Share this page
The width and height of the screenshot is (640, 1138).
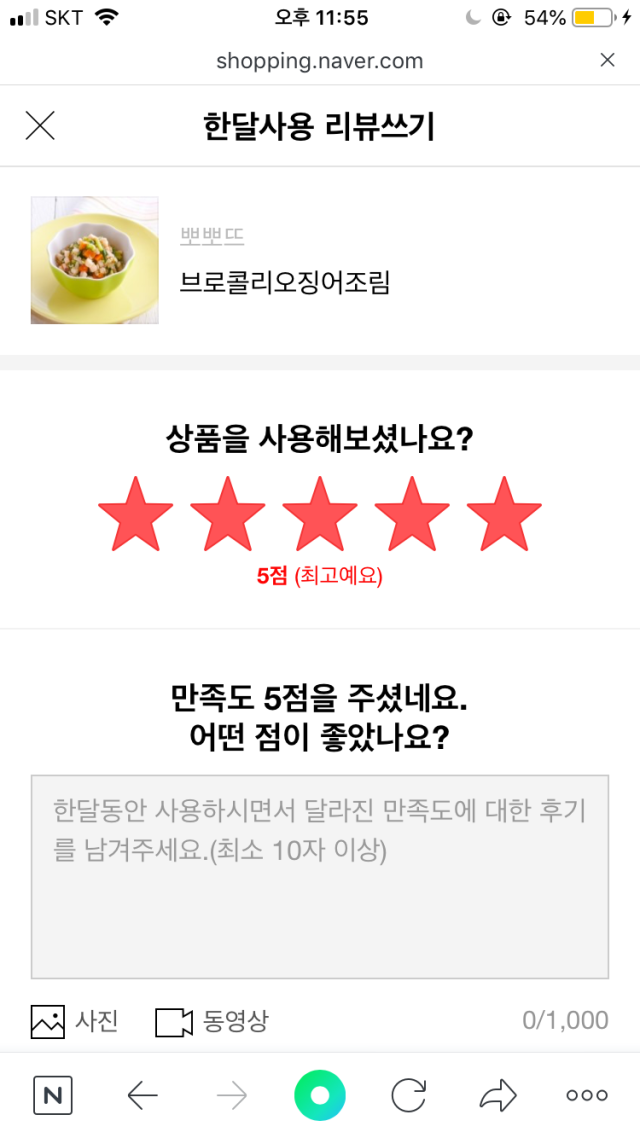pyautogui.click(x=497, y=1096)
